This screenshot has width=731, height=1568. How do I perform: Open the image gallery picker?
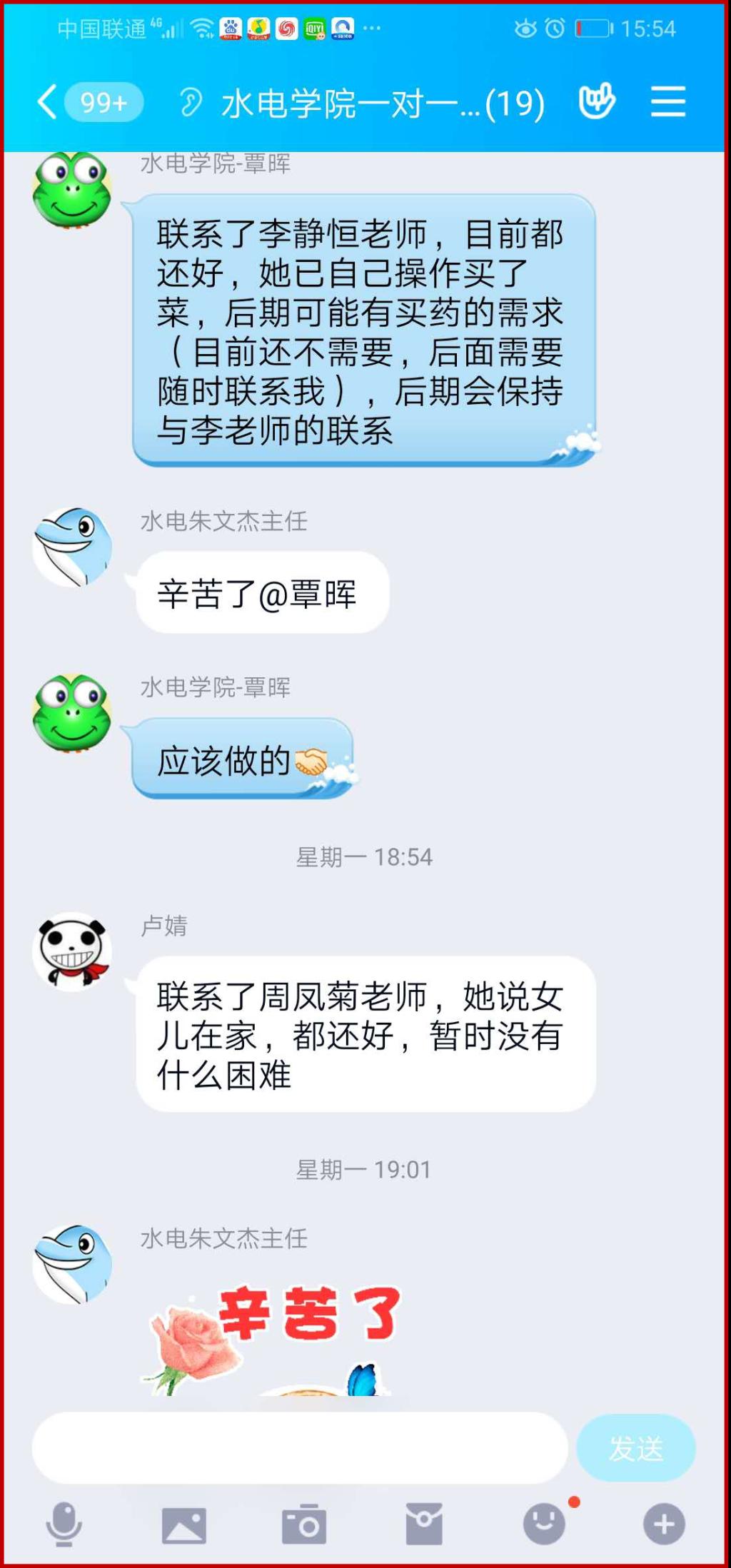[183, 1525]
